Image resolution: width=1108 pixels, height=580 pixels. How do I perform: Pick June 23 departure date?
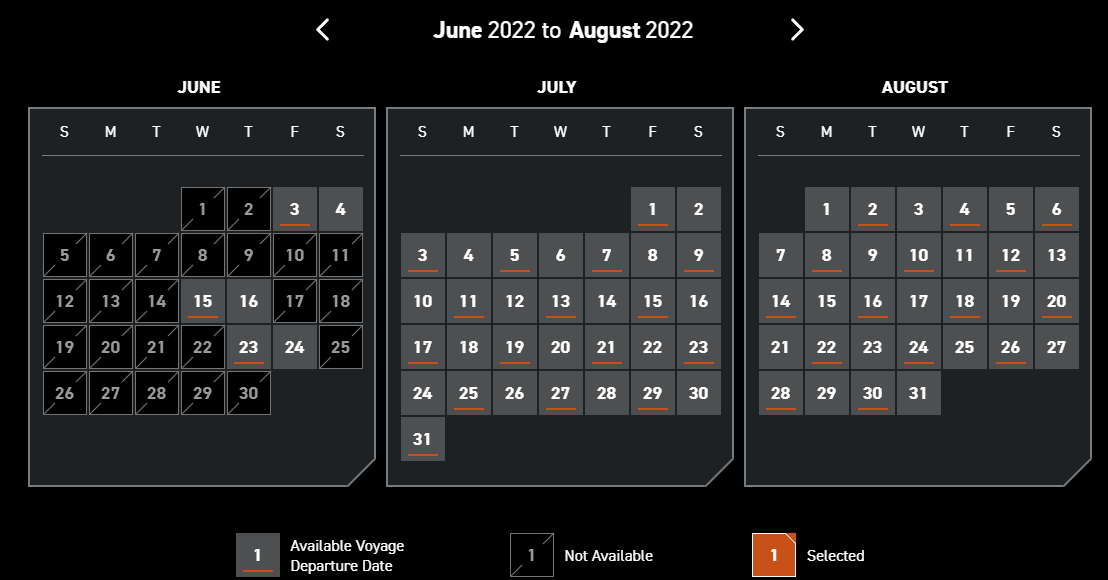249,347
